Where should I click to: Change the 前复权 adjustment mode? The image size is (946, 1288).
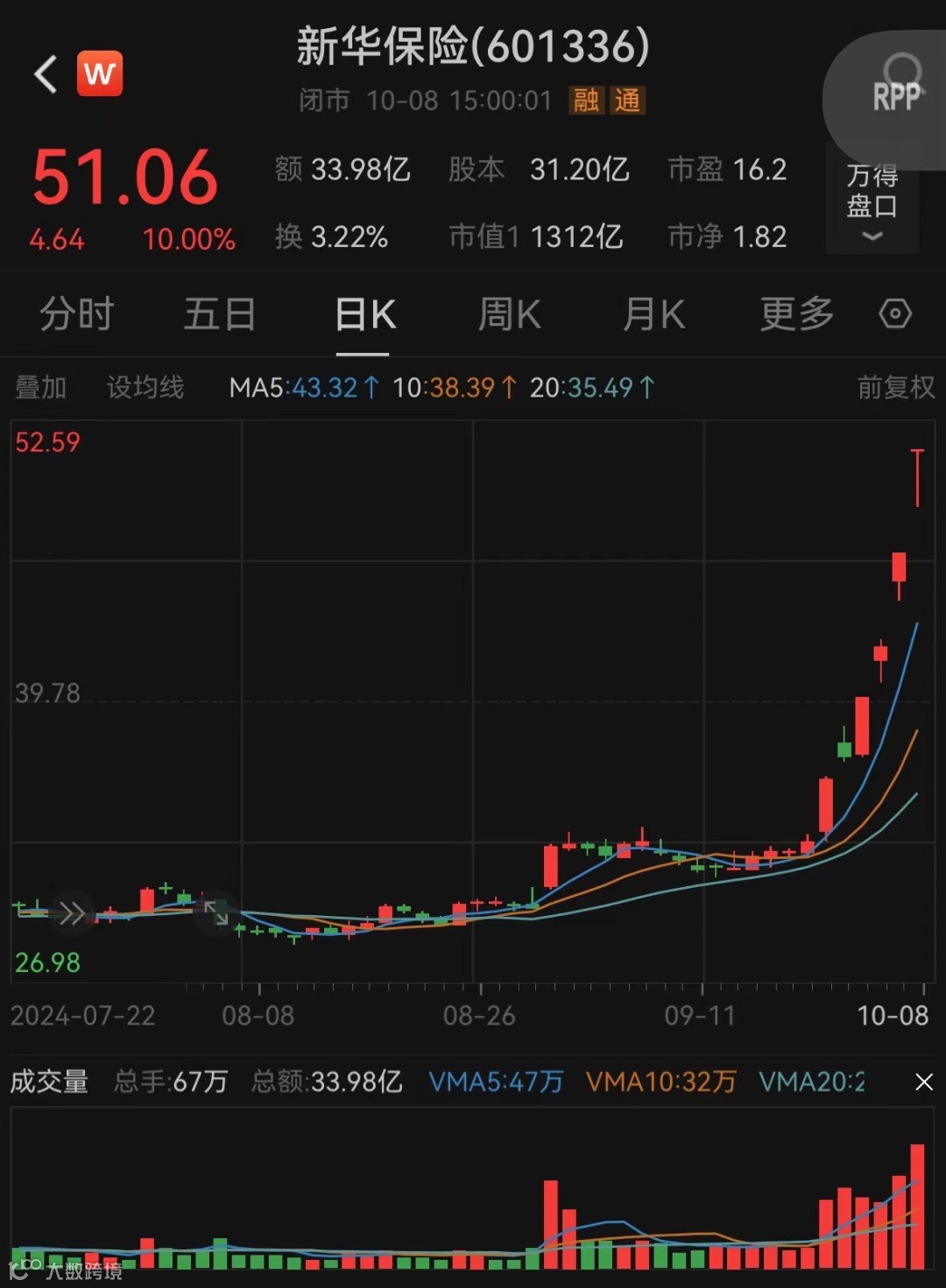point(895,387)
